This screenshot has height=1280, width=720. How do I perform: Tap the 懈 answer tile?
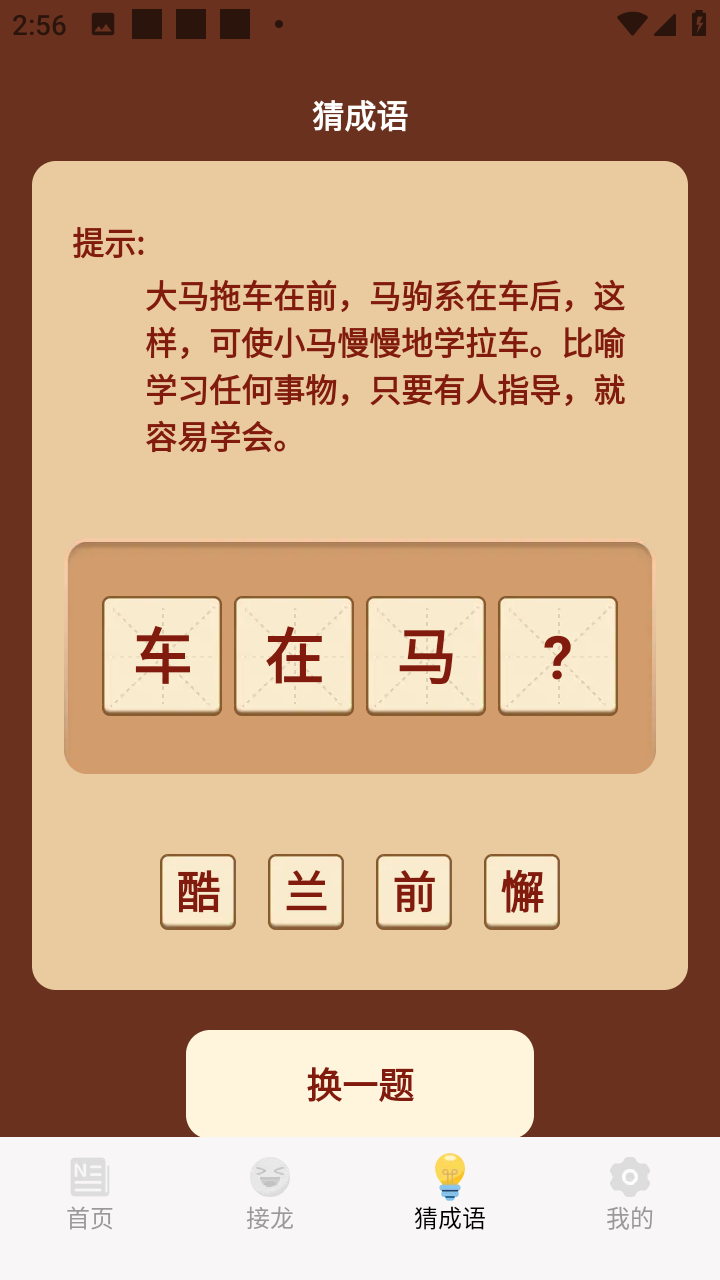pos(522,891)
